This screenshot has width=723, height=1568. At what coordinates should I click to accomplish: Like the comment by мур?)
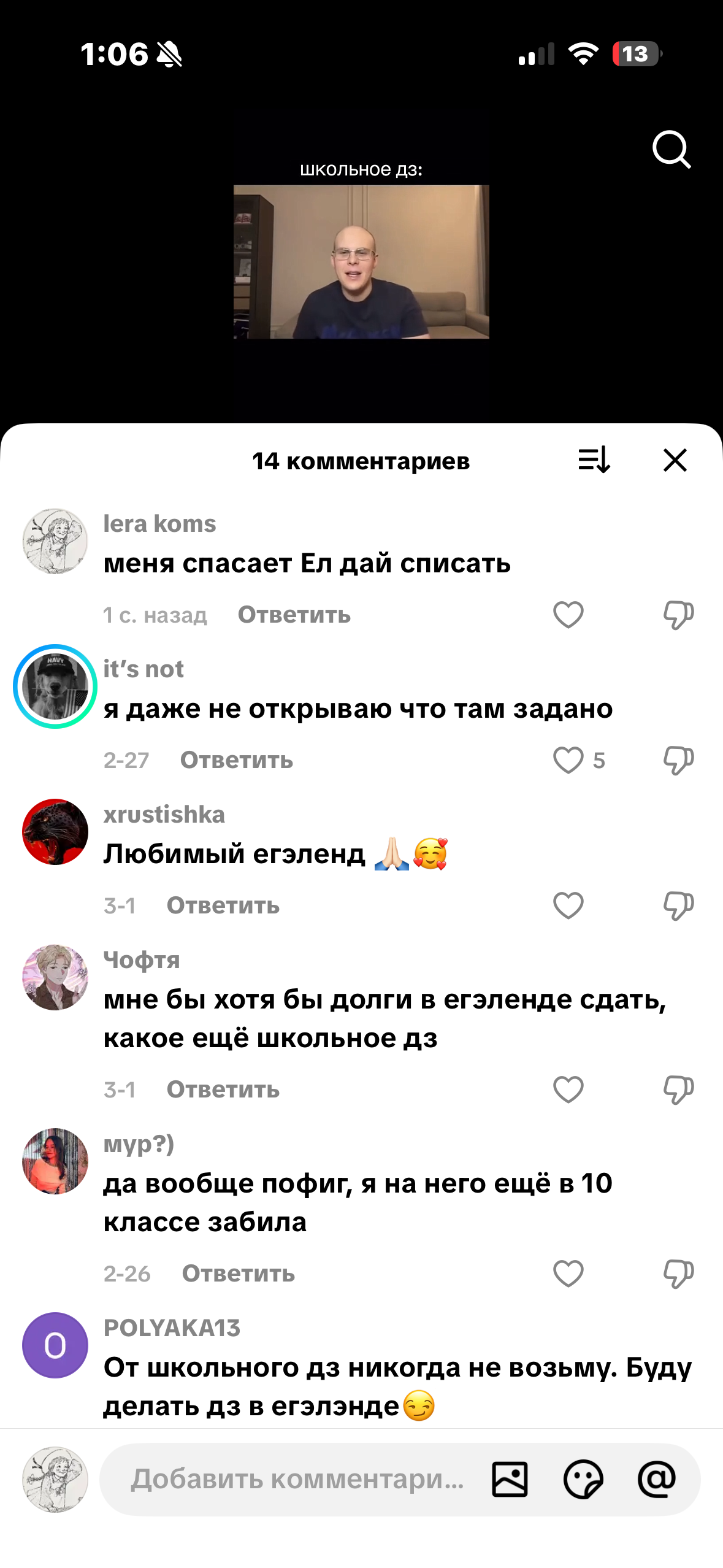coord(568,1274)
